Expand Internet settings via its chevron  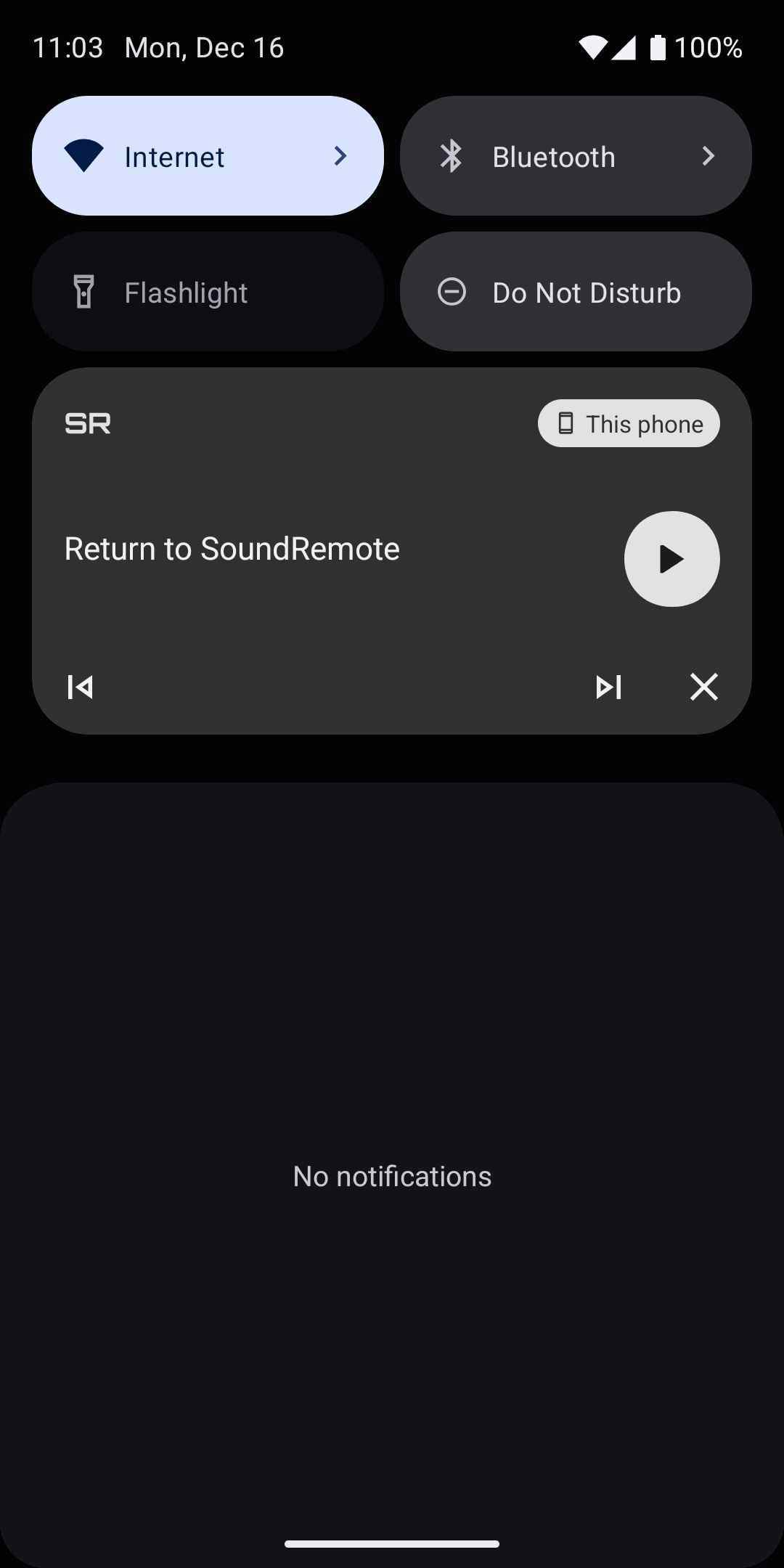pyautogui.click(x=340, y=156)
